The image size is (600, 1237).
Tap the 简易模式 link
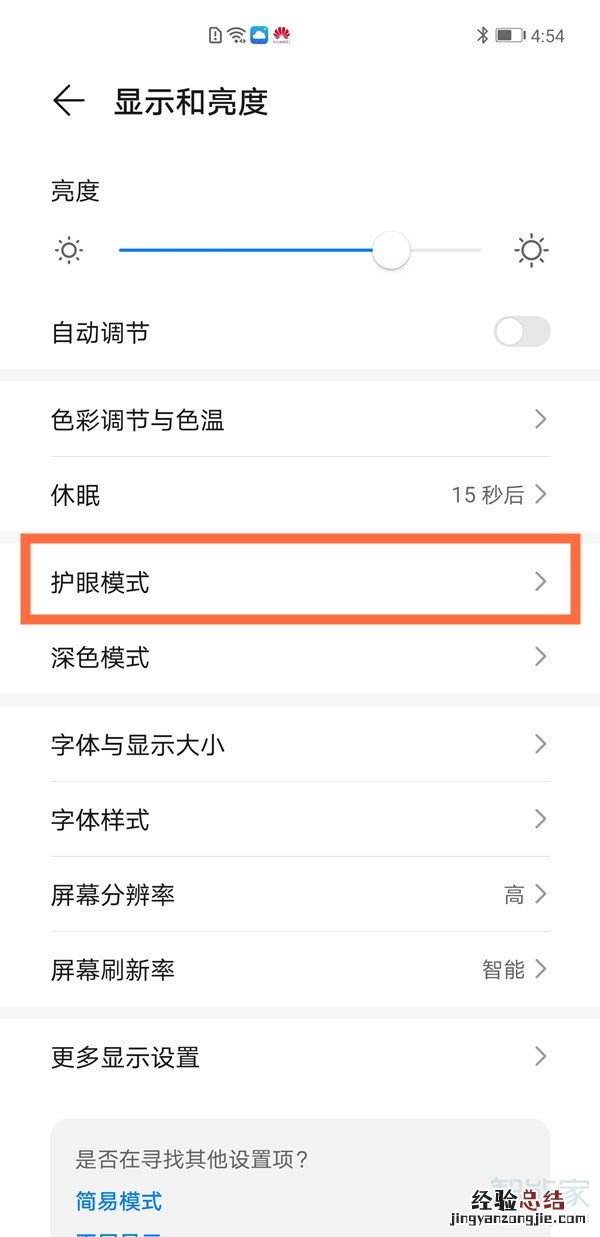tap(119, 1201)
